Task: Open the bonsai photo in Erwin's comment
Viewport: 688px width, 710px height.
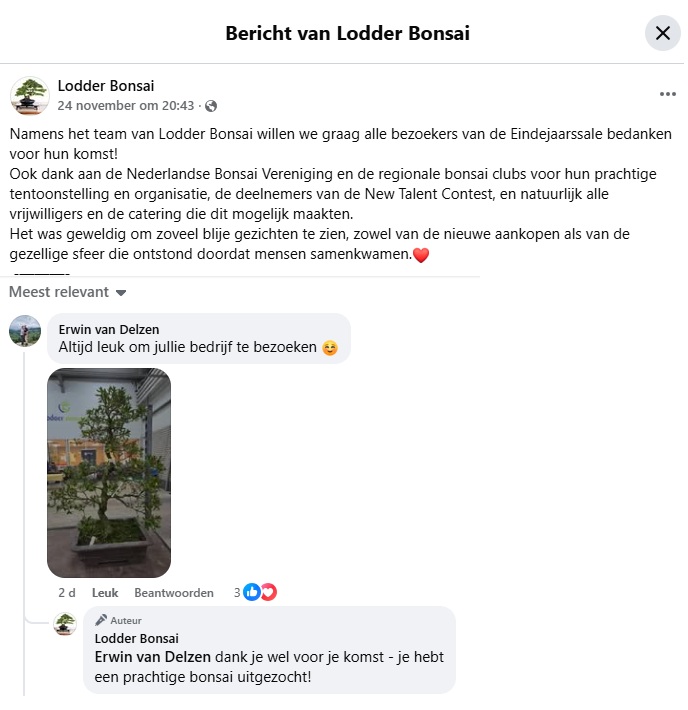Action: coord(109,473)
